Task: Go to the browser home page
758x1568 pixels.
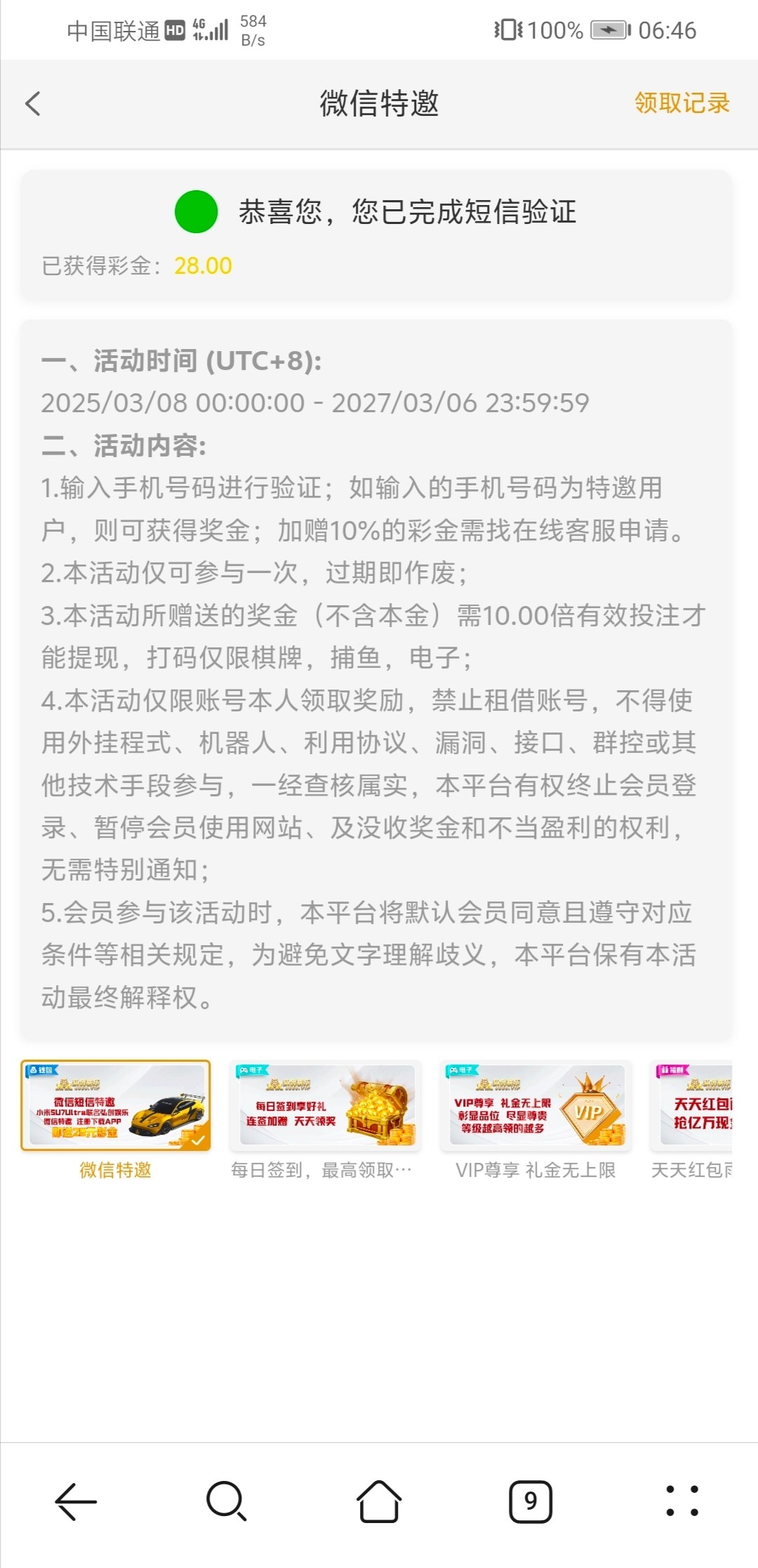Action: click(x=379, y=1502)
